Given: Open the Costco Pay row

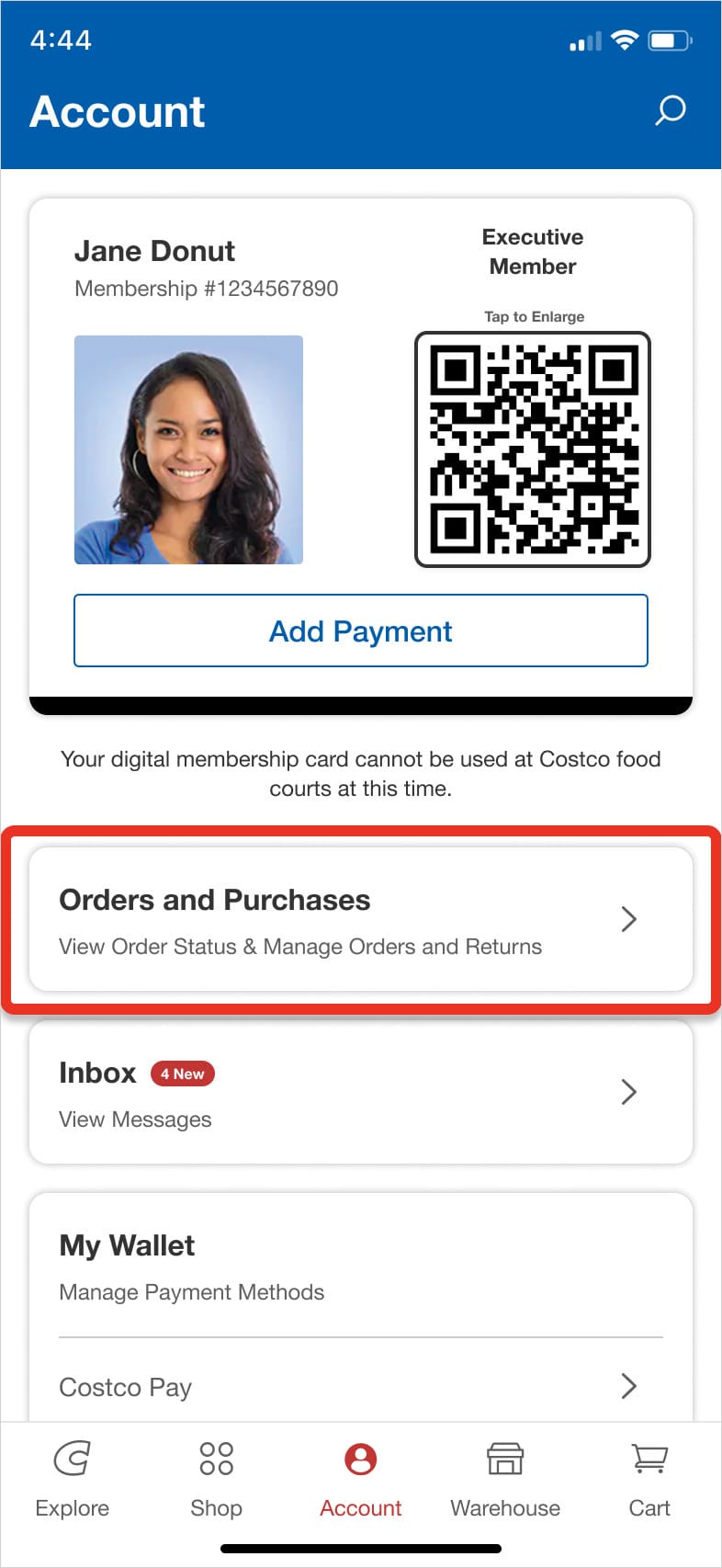Looking at the screenshot, I should (x=361, y=1386).
